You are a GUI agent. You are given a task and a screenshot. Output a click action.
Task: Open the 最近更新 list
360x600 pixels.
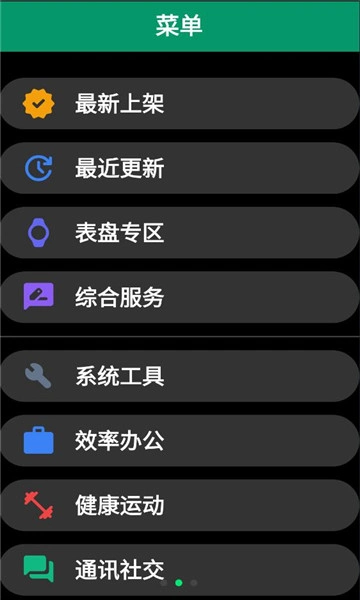pyautogui.click(x=180, y=168)
